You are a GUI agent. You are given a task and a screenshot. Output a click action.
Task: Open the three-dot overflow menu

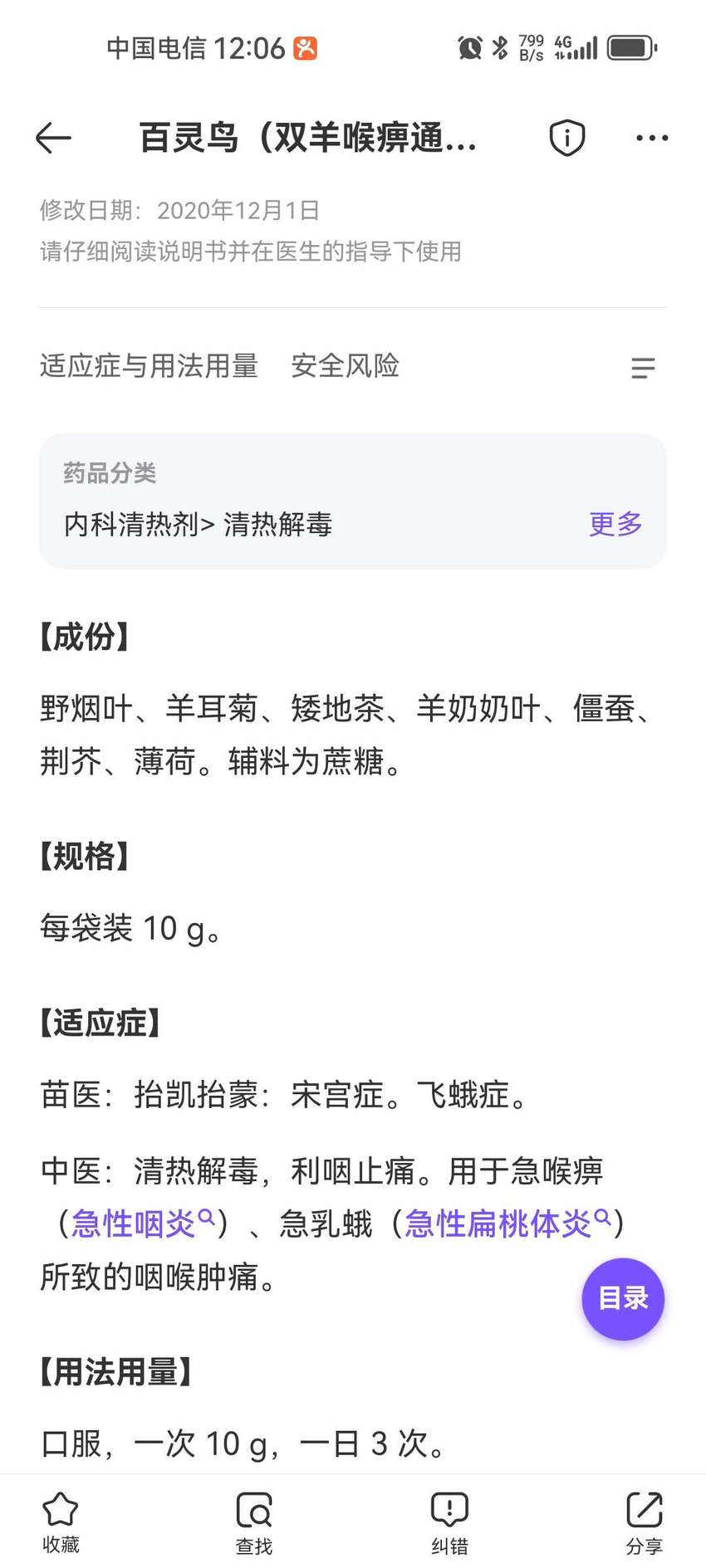[x=652, y=138]
